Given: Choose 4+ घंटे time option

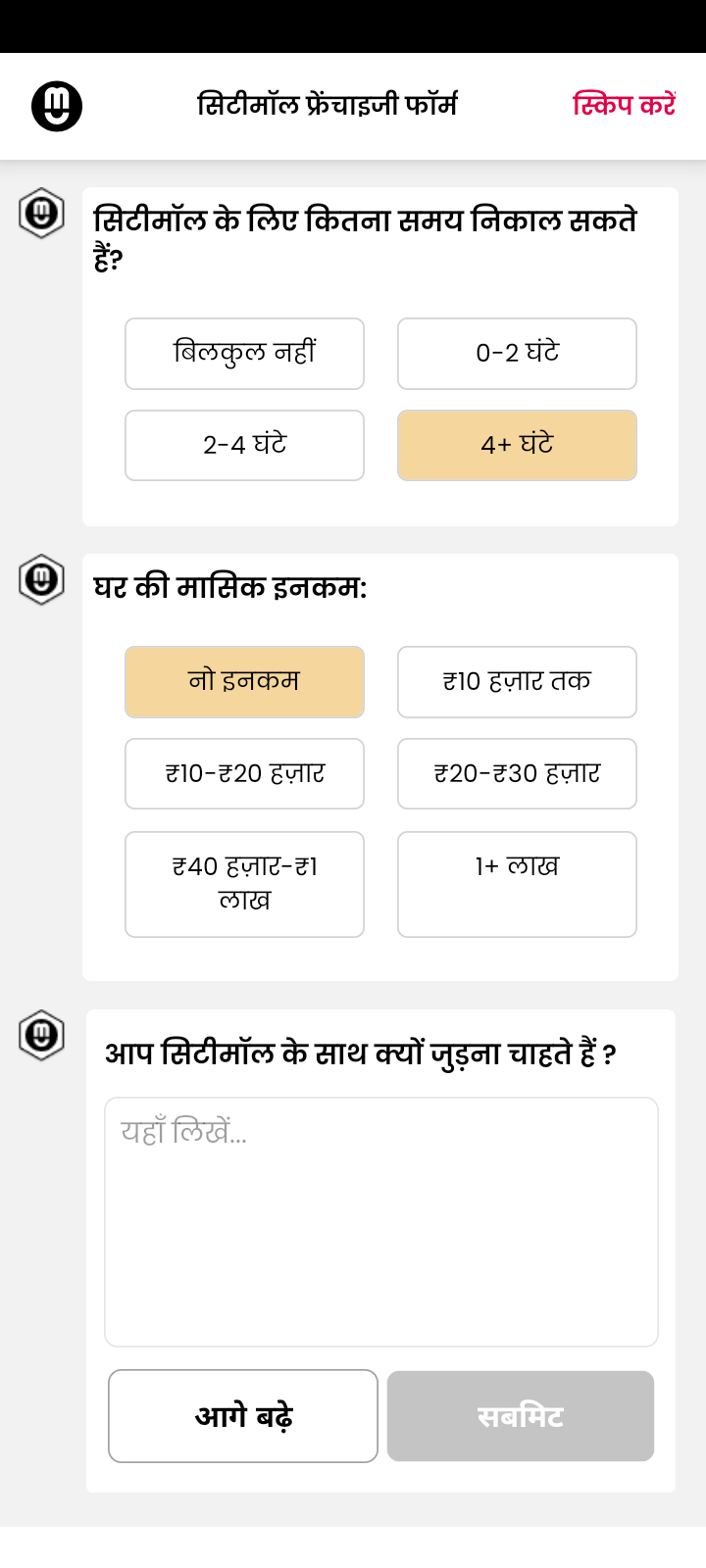Looking at the screenshot, I should [x=517, y=445].
